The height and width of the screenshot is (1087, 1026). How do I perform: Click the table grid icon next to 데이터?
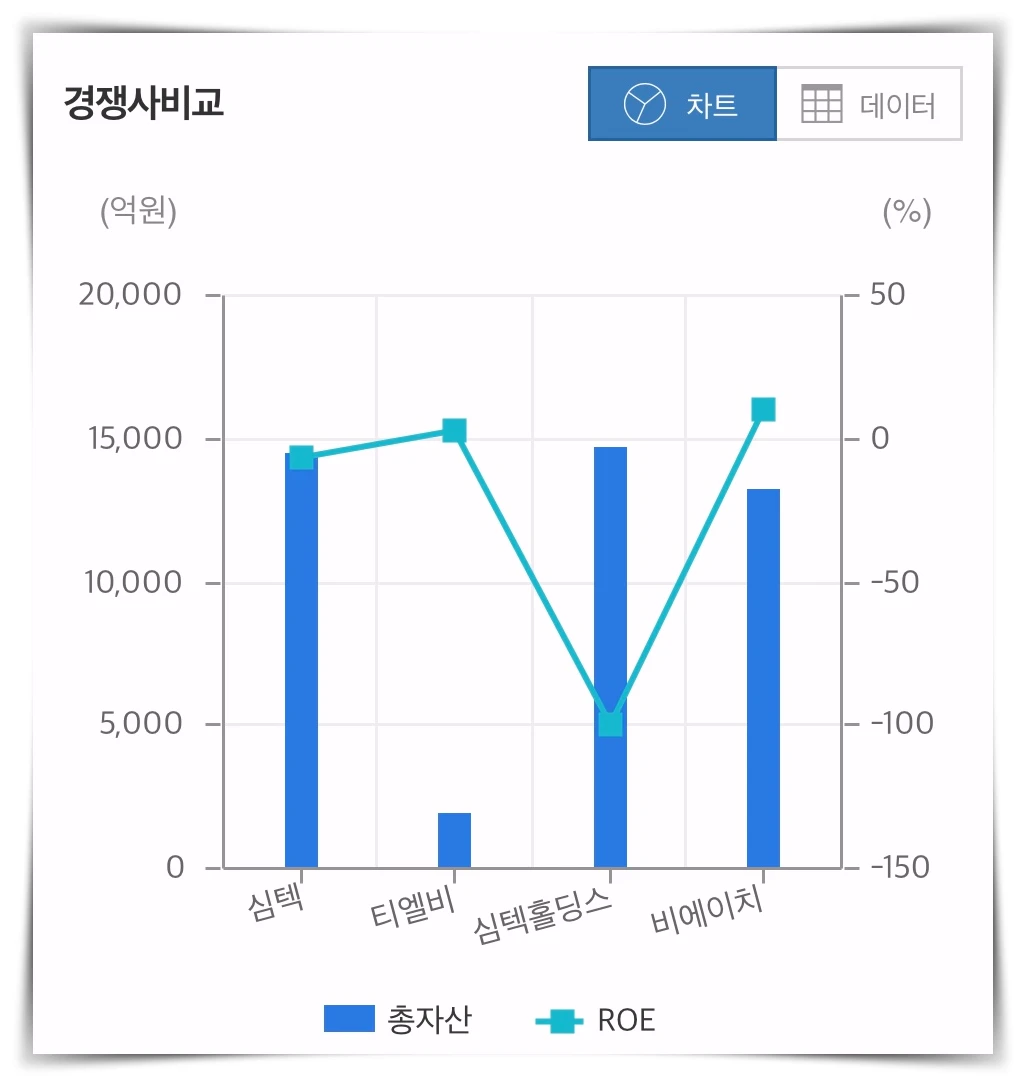point(821,103)
